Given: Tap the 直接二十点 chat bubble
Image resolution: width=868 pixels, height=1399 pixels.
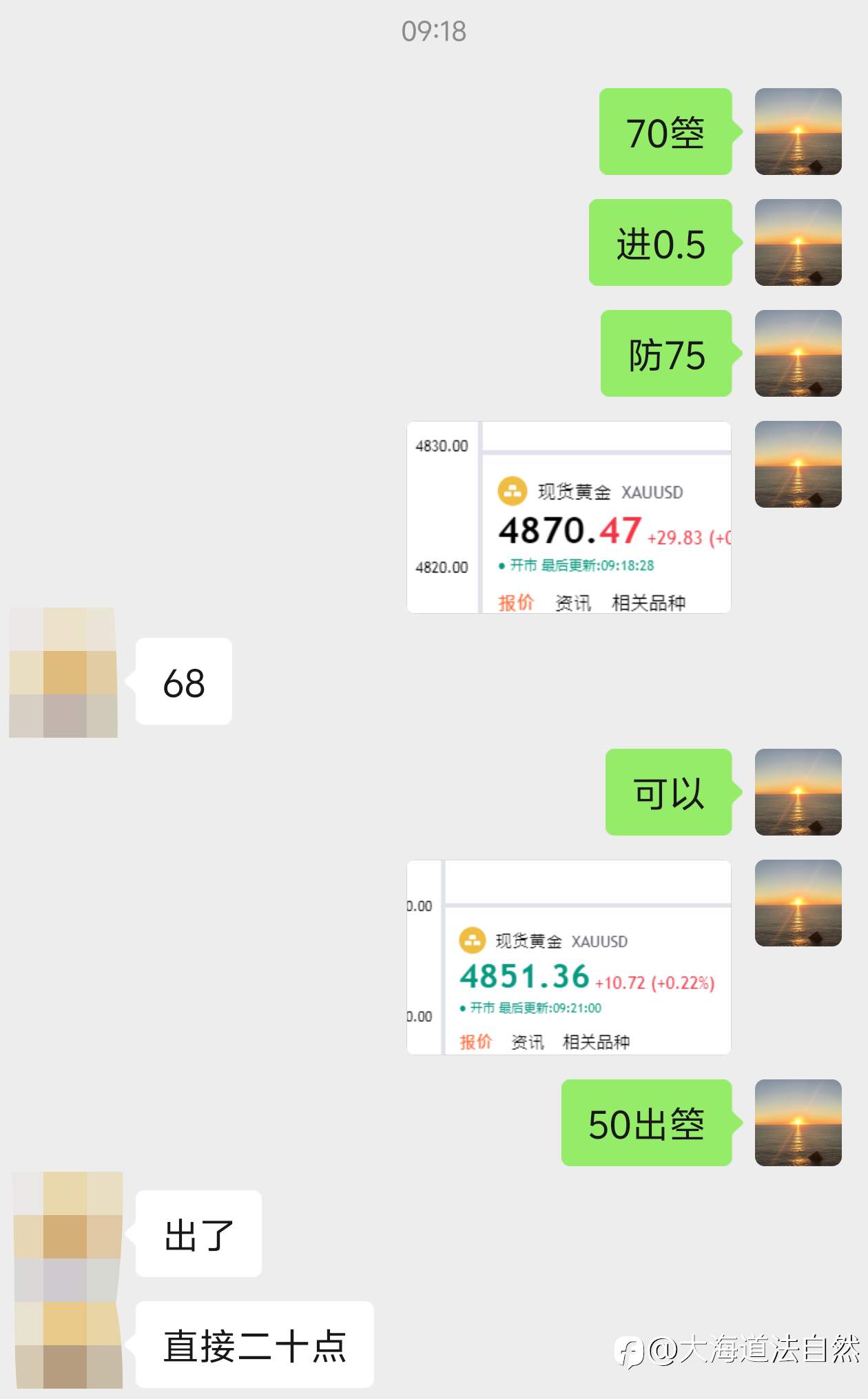Looking at the screenshot, I should pos(255,1345).
